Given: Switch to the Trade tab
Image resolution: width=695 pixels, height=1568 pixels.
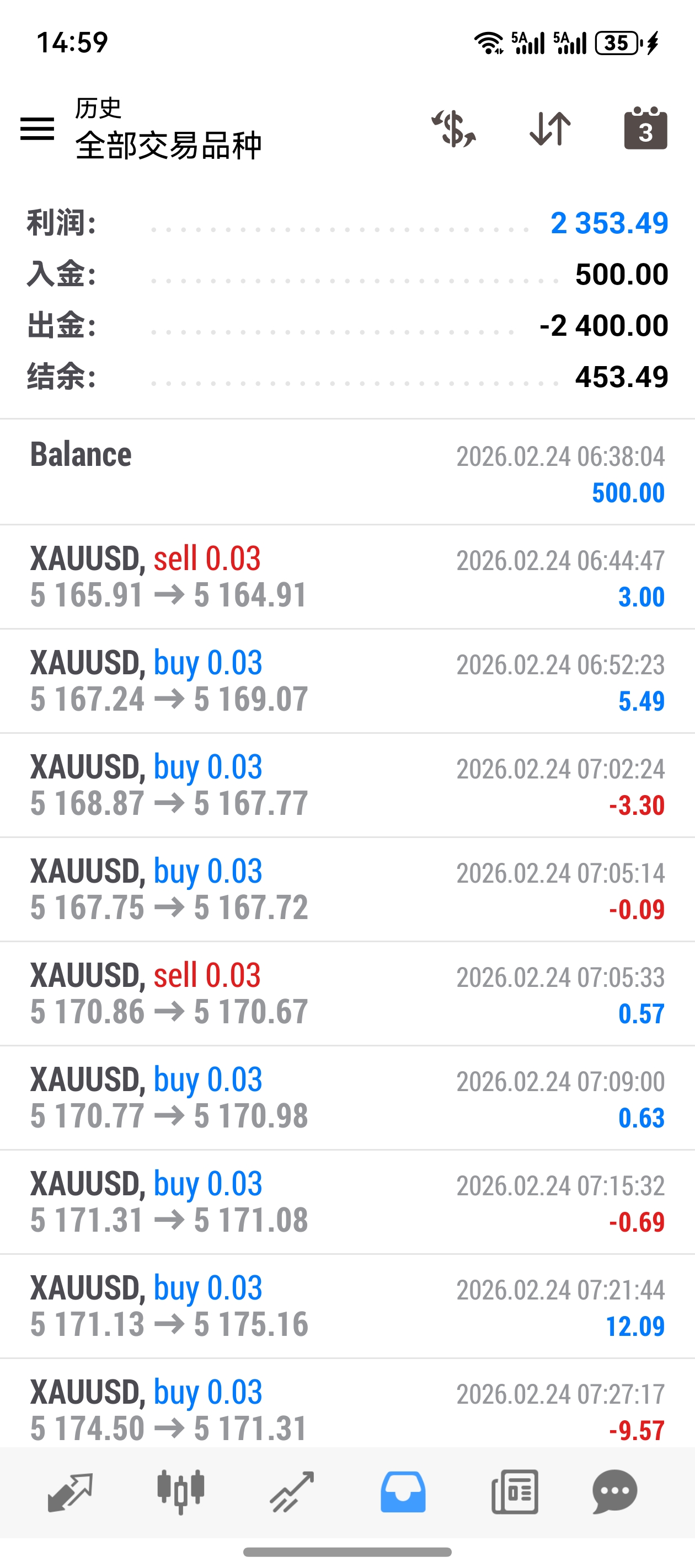Looking at the screenshot, I should click(x=292, y=1492).
